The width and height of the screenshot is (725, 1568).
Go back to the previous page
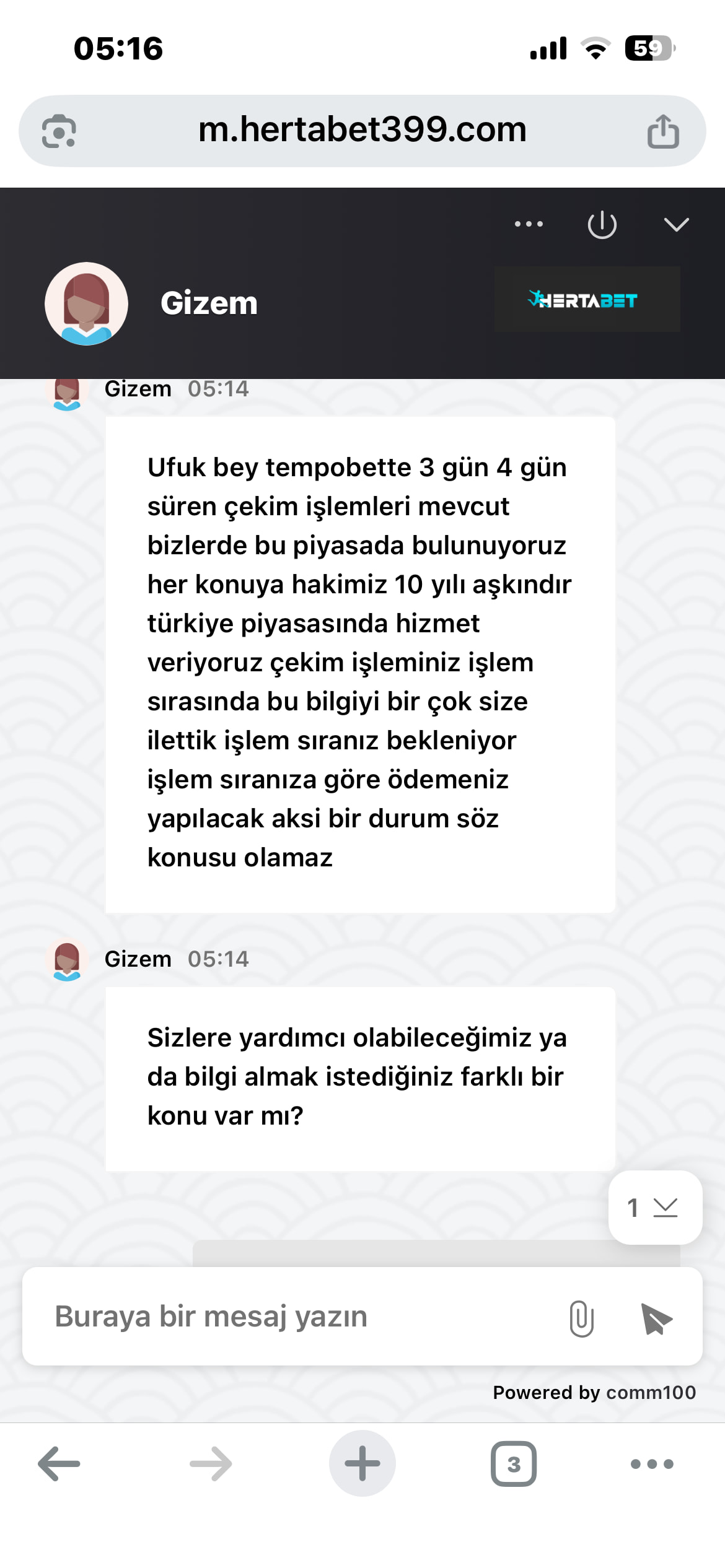point(59,1464)
